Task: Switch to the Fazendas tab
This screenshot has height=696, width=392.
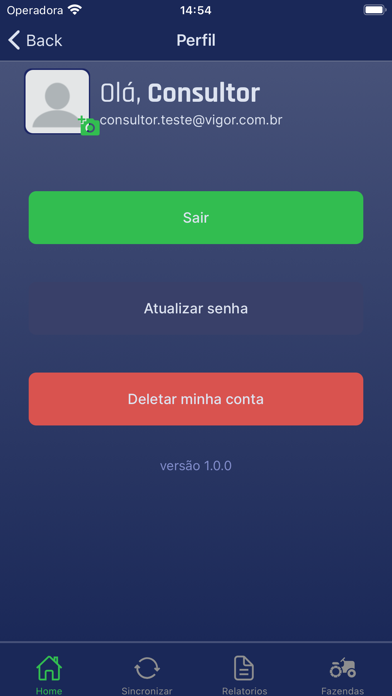Action: (x=343, y=674)
